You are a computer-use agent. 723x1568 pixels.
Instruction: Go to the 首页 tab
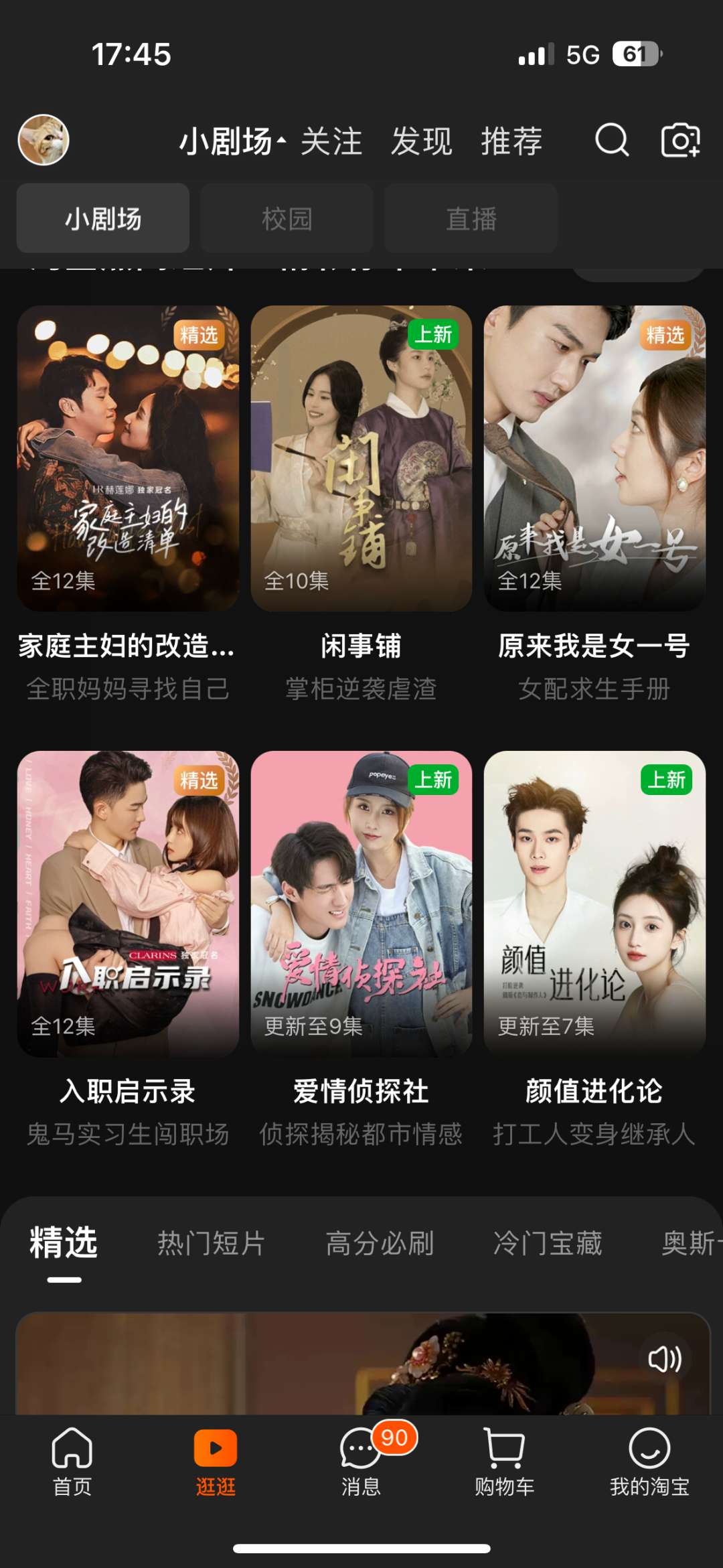click(72, 1460)
